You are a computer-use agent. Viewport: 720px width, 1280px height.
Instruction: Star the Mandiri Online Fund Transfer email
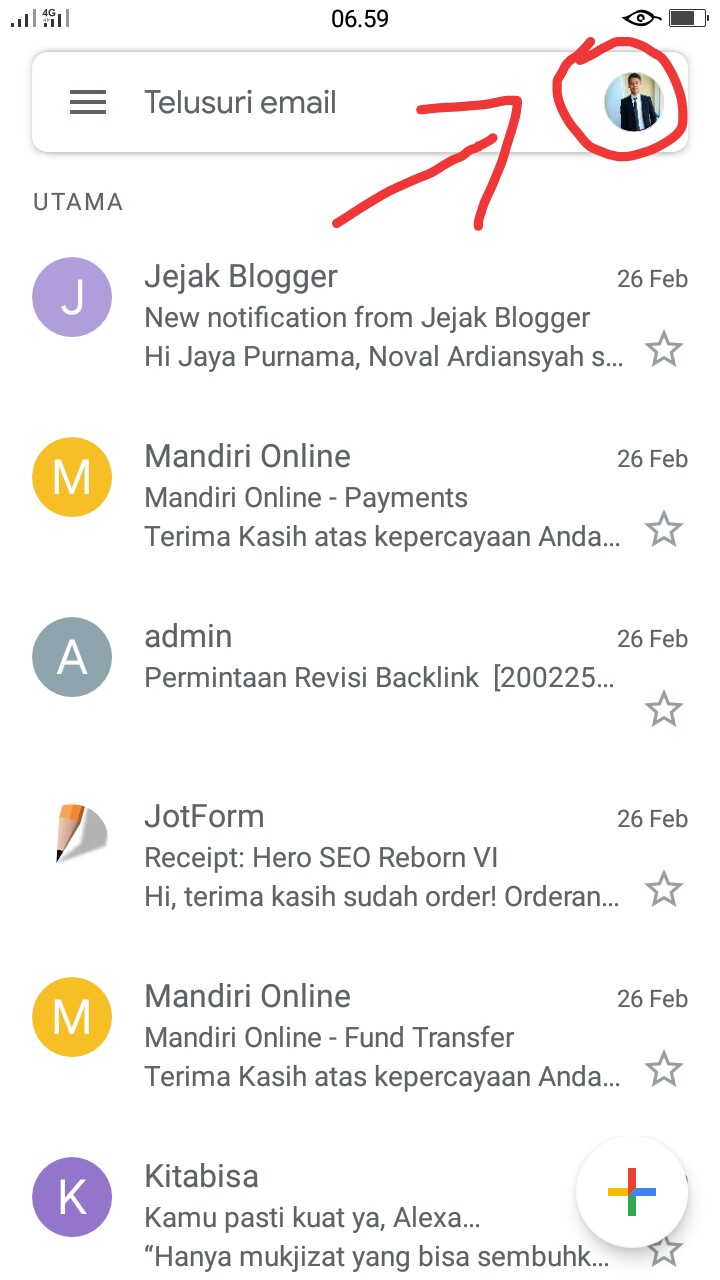(x=663, y=1070)
